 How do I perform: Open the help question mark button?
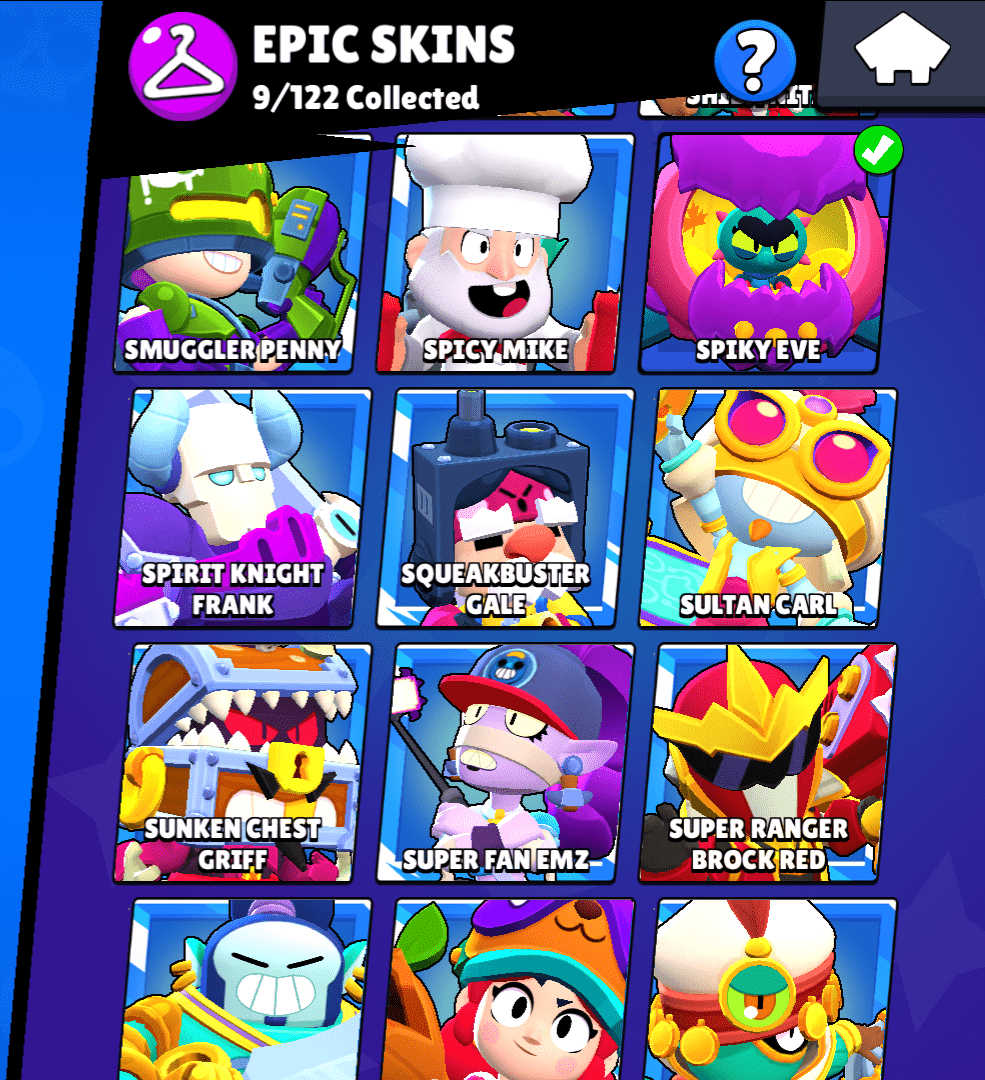click(755, 59)
